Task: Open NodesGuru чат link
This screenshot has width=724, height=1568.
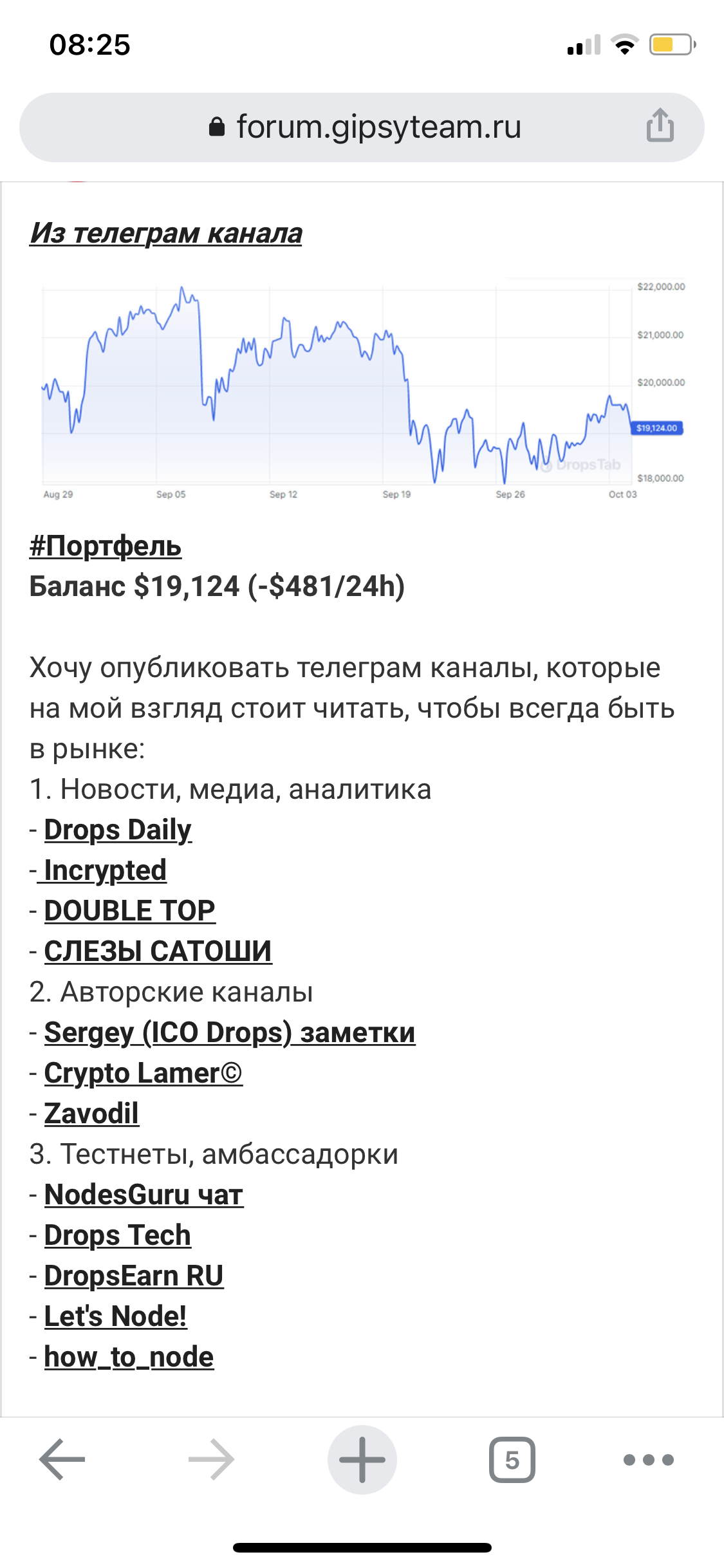Action: tap(144, 1195)
